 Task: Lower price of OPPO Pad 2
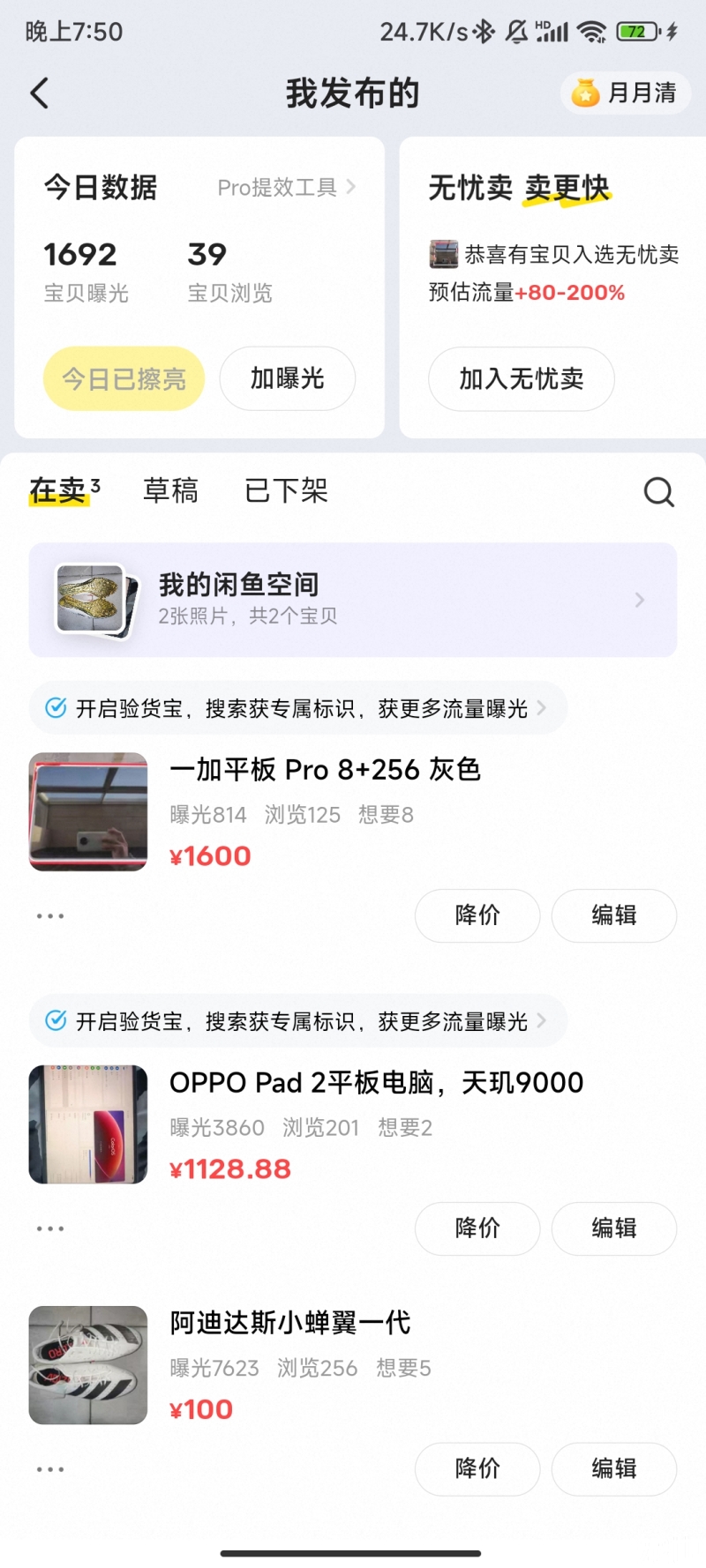pyautogui.click(x=477, y=1228)
